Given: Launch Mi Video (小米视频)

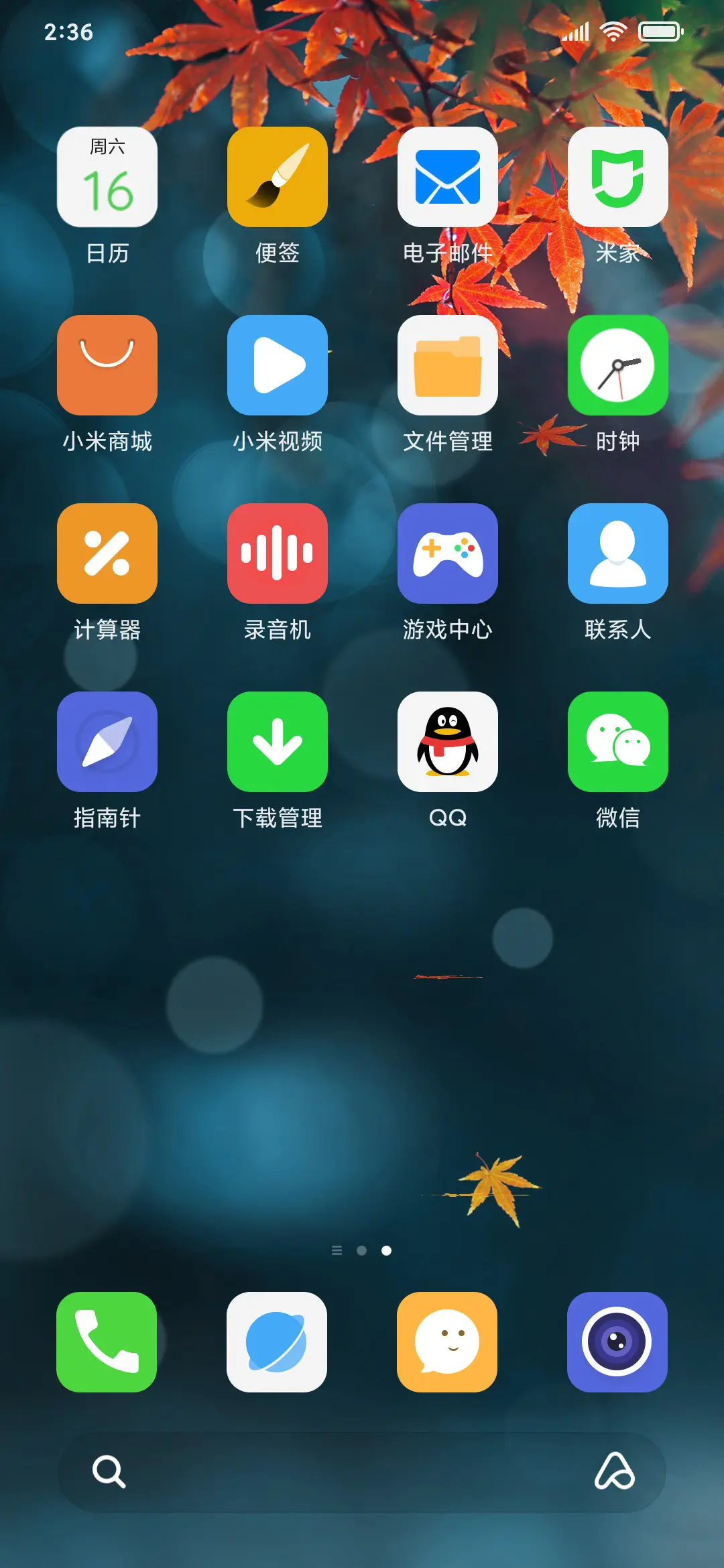Looking at the screenshot, I should click(x=278, y=365).
